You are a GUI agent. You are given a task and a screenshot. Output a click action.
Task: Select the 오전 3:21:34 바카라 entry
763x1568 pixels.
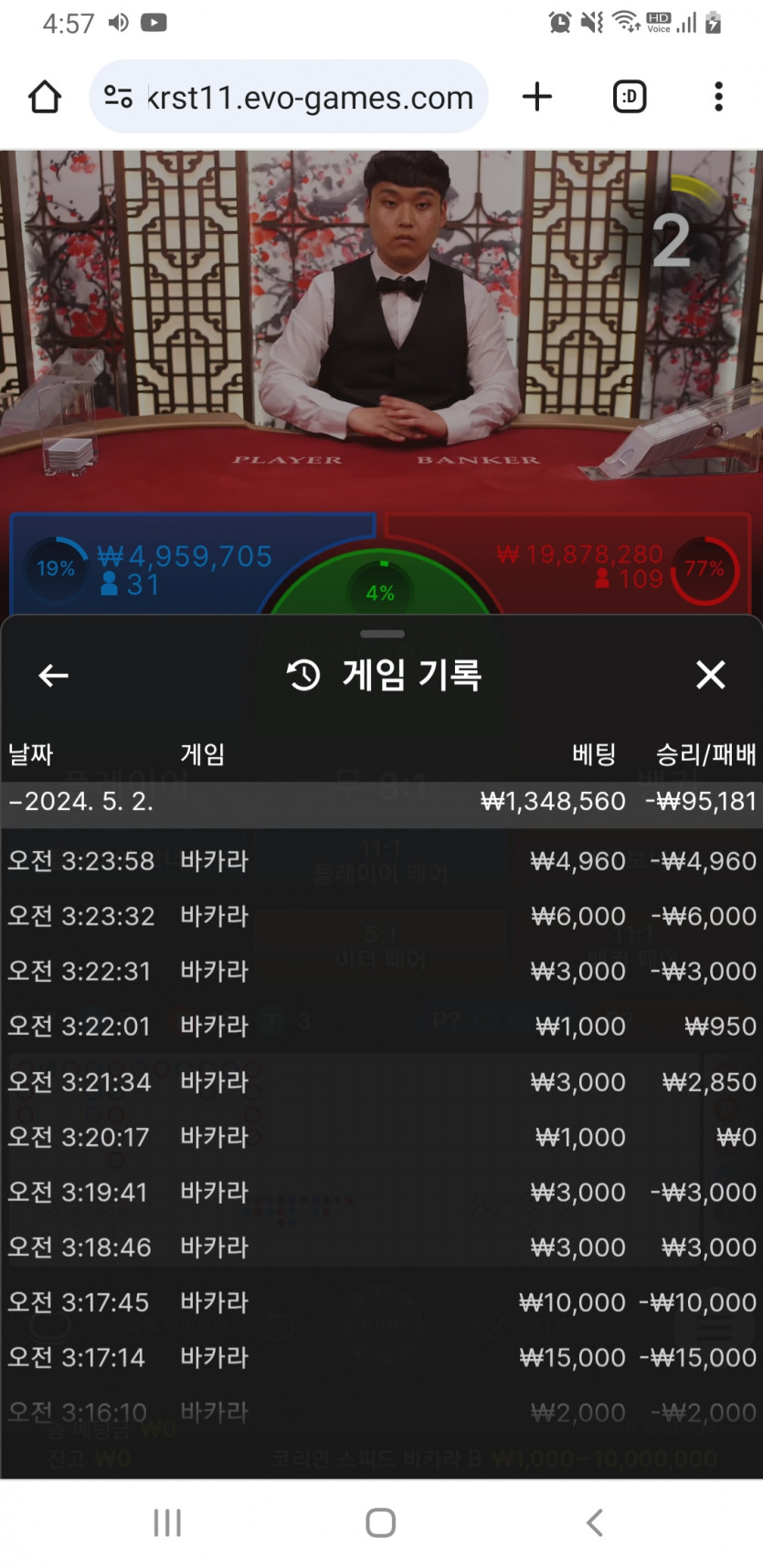pos(381,1082)
